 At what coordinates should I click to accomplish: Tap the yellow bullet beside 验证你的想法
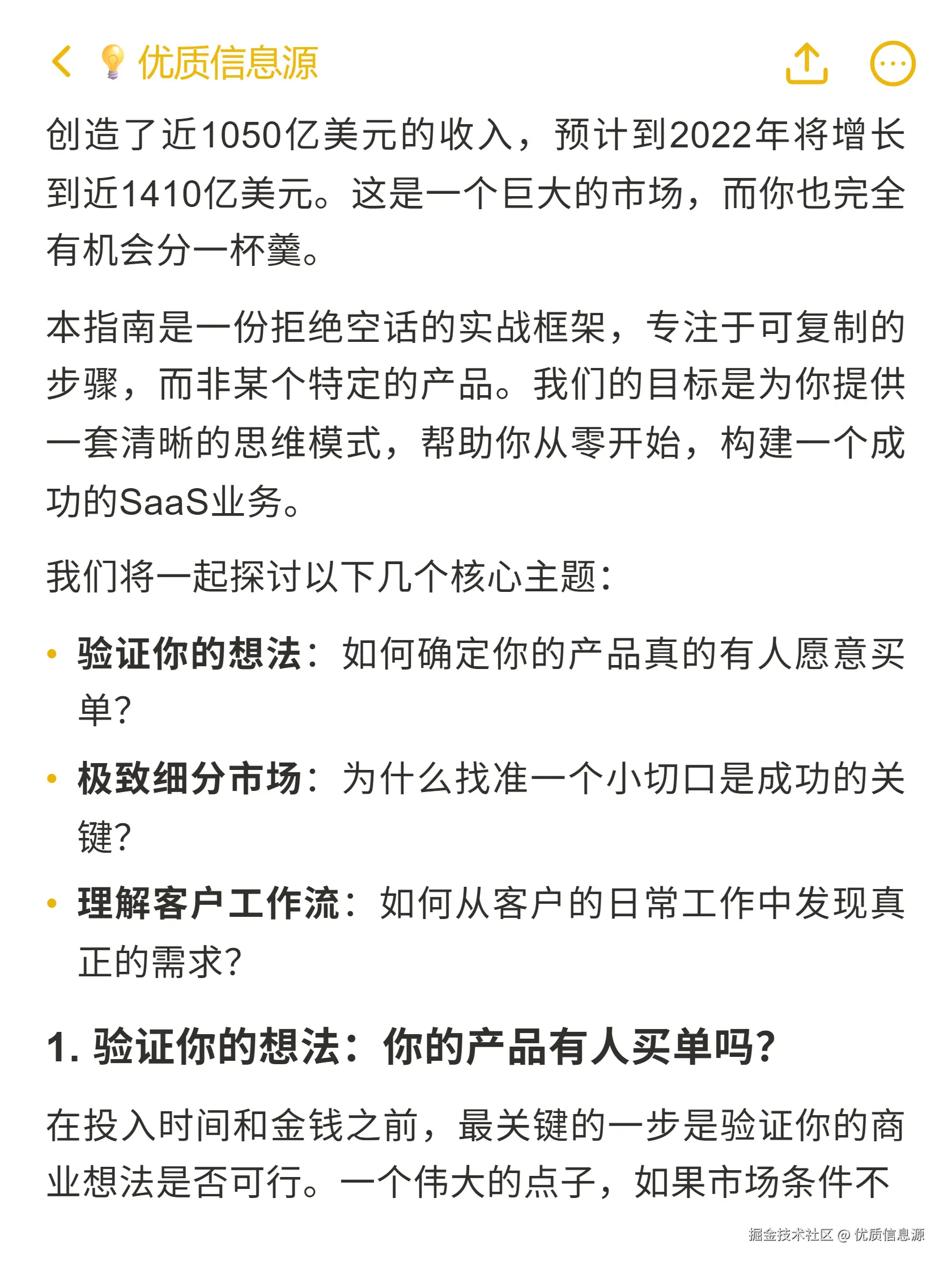point(52,655)
